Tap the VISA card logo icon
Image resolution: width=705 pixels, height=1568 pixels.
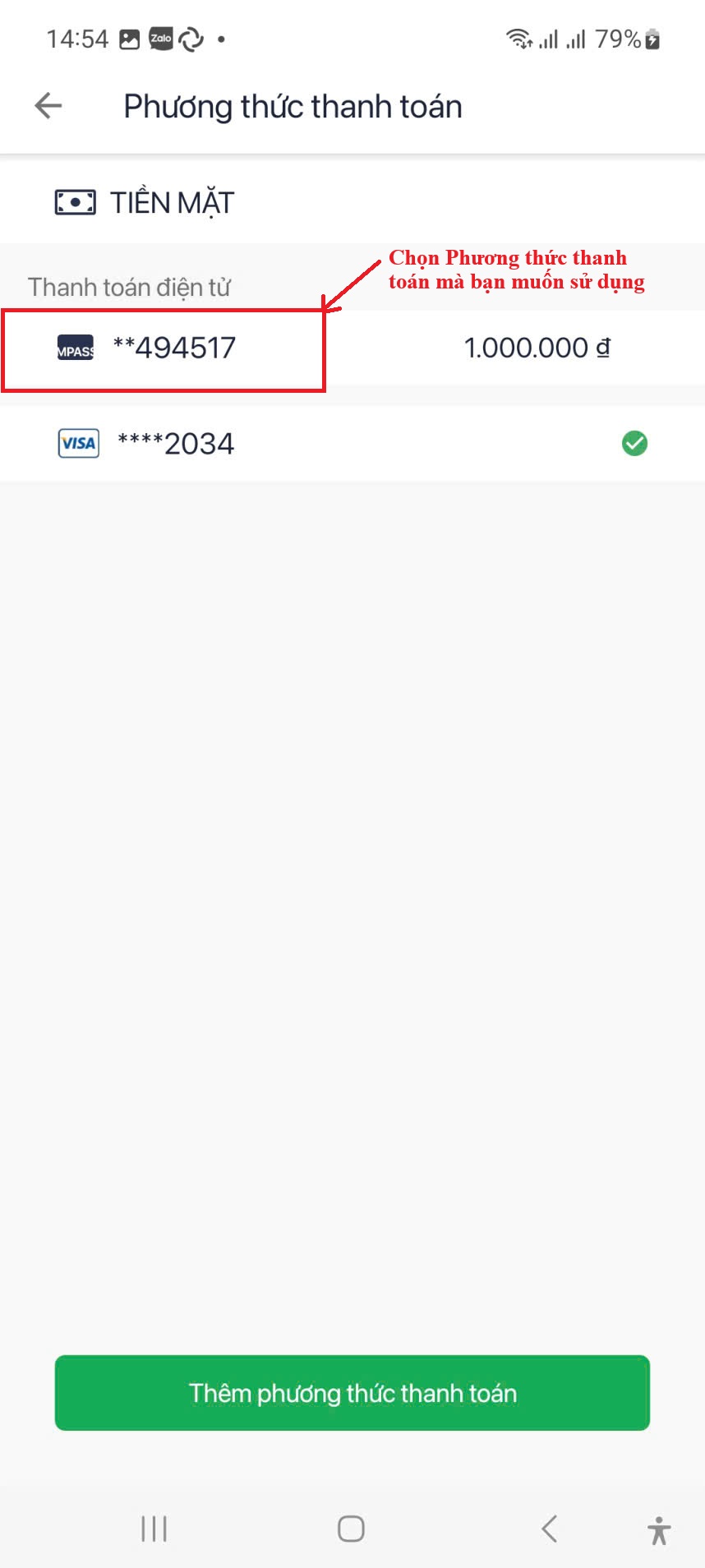[x=76, y=442]
